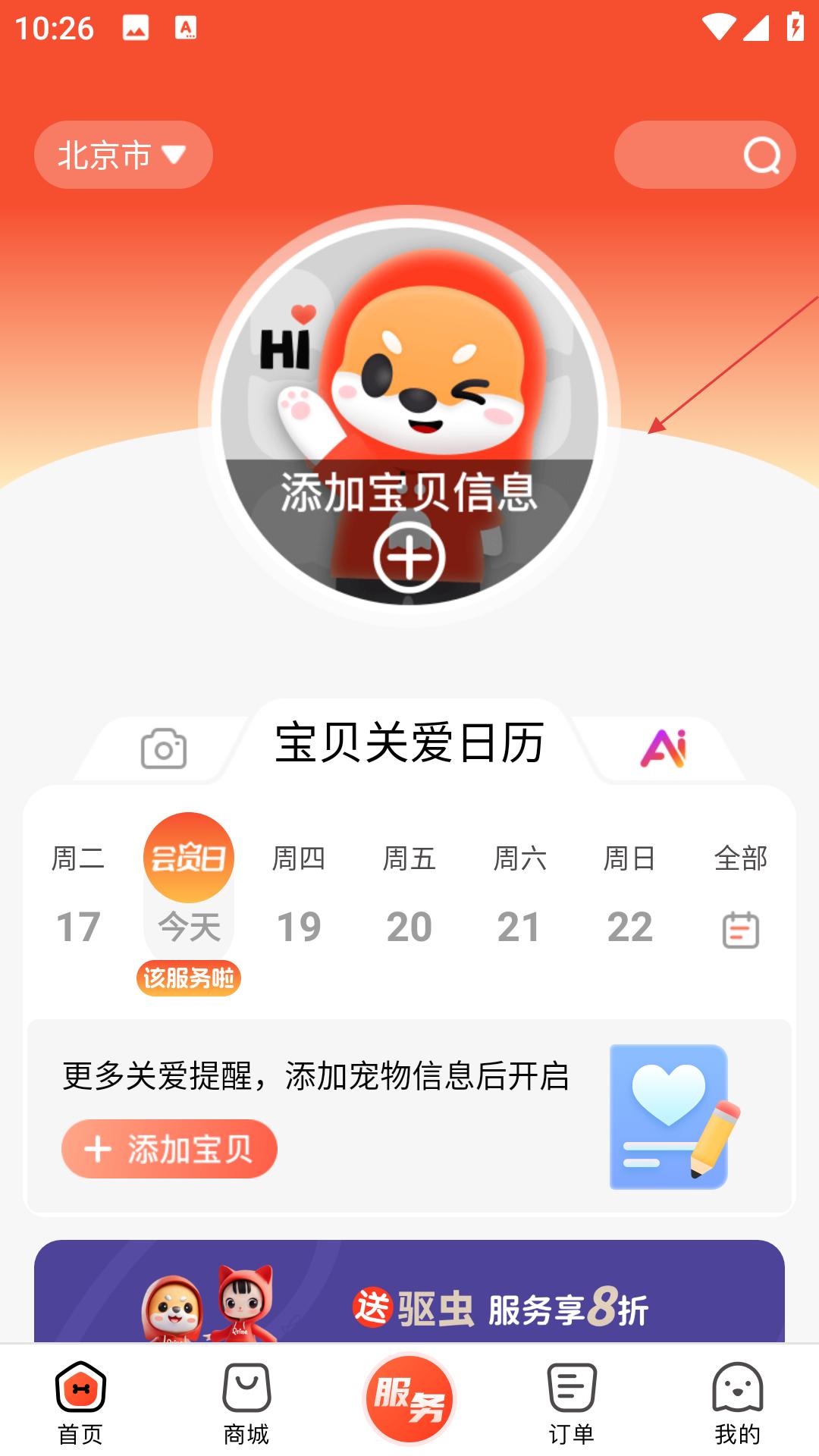Open the 北京市 city dropdown
The image size is (819, 1456).
tap(123, 155)
